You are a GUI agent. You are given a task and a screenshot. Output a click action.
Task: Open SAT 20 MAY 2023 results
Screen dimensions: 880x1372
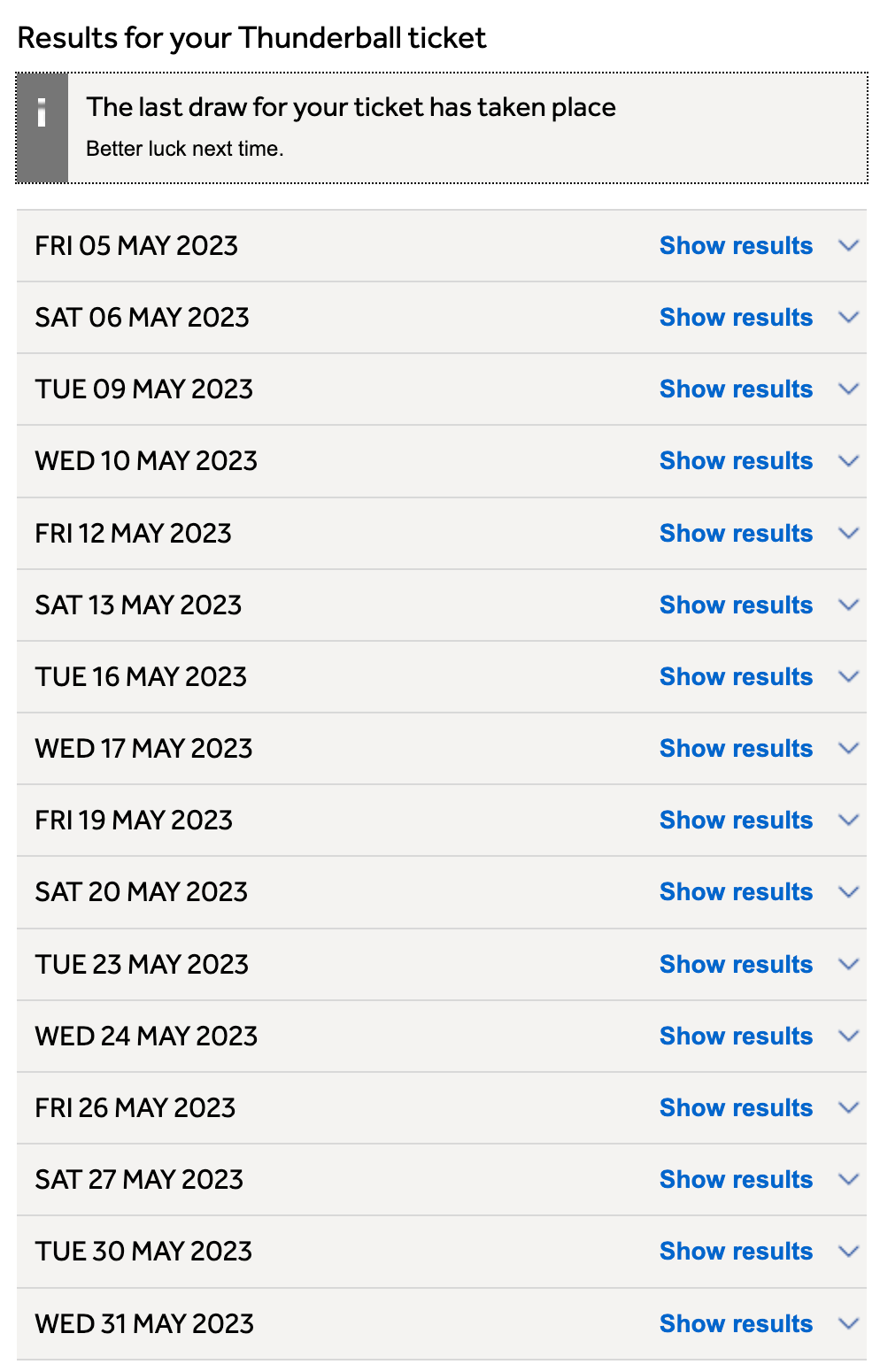[x=736, y=892]
